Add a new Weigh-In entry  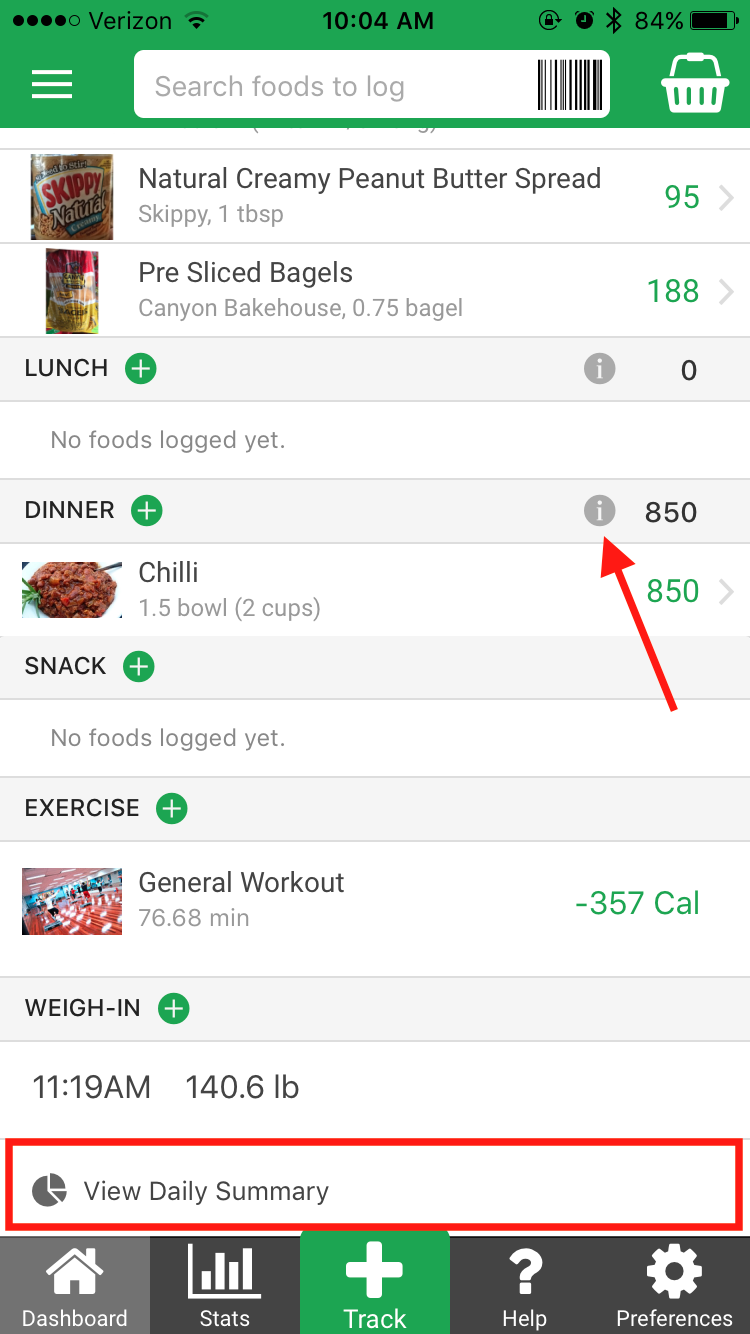click(x=173, y=1008)
